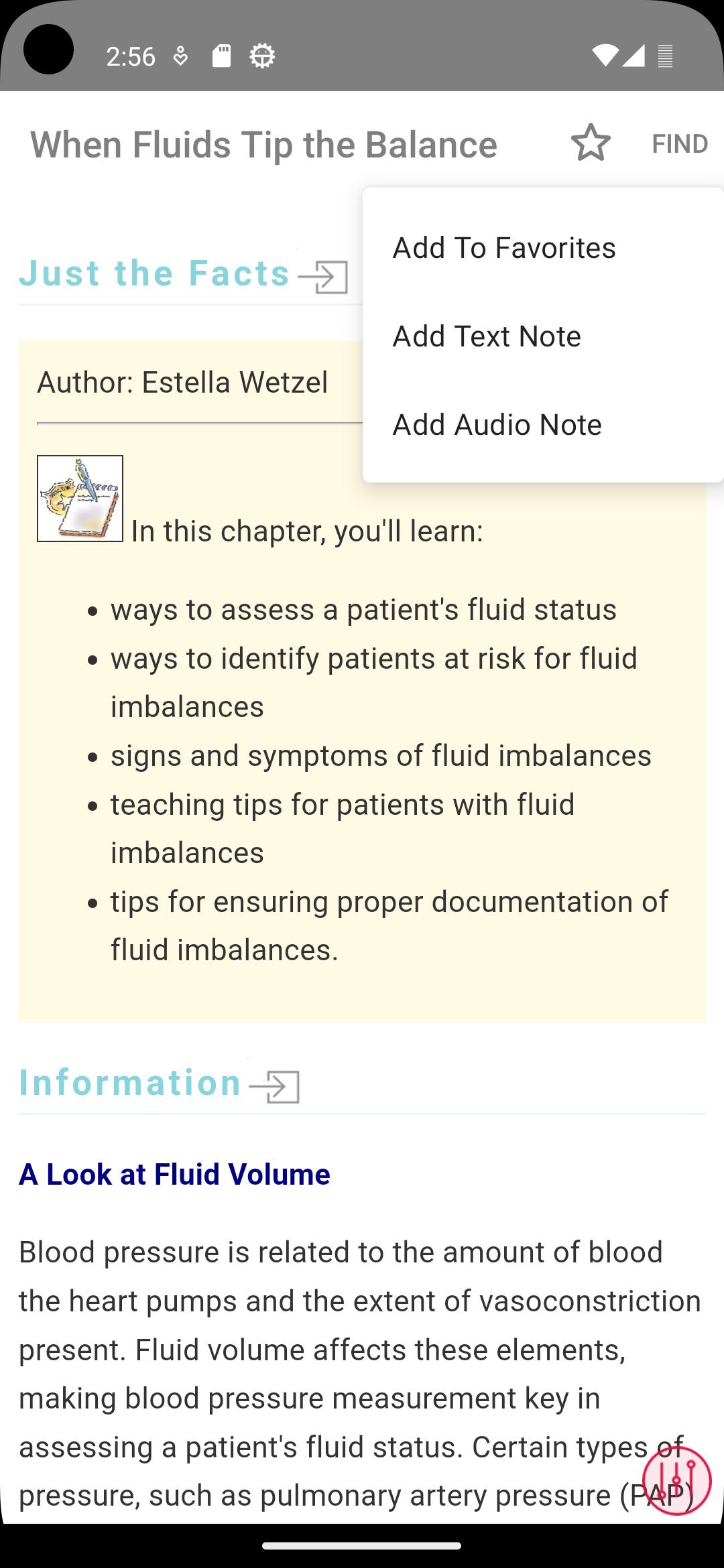Open FIND in the toolbar
The height and width of the screenshot is (1568, 724).
coord(680,143)
